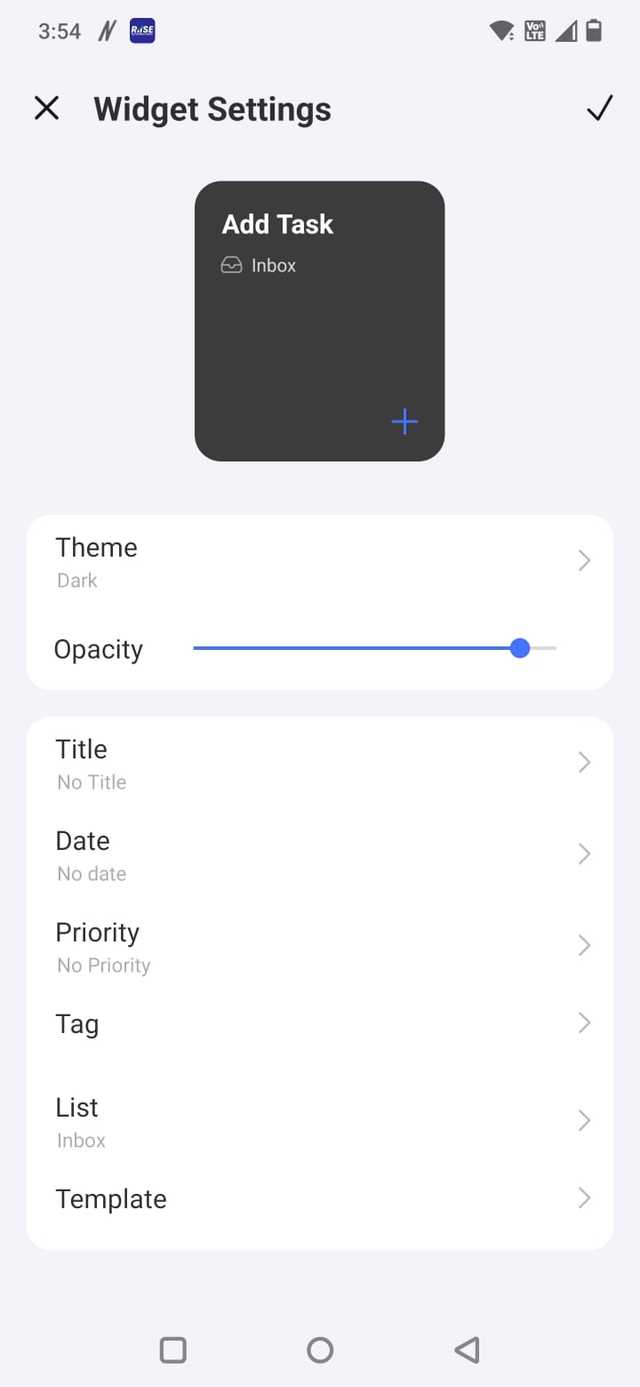Go back using the system back button
This screenshot has height=1387, width=640.
click(466, 1350)
